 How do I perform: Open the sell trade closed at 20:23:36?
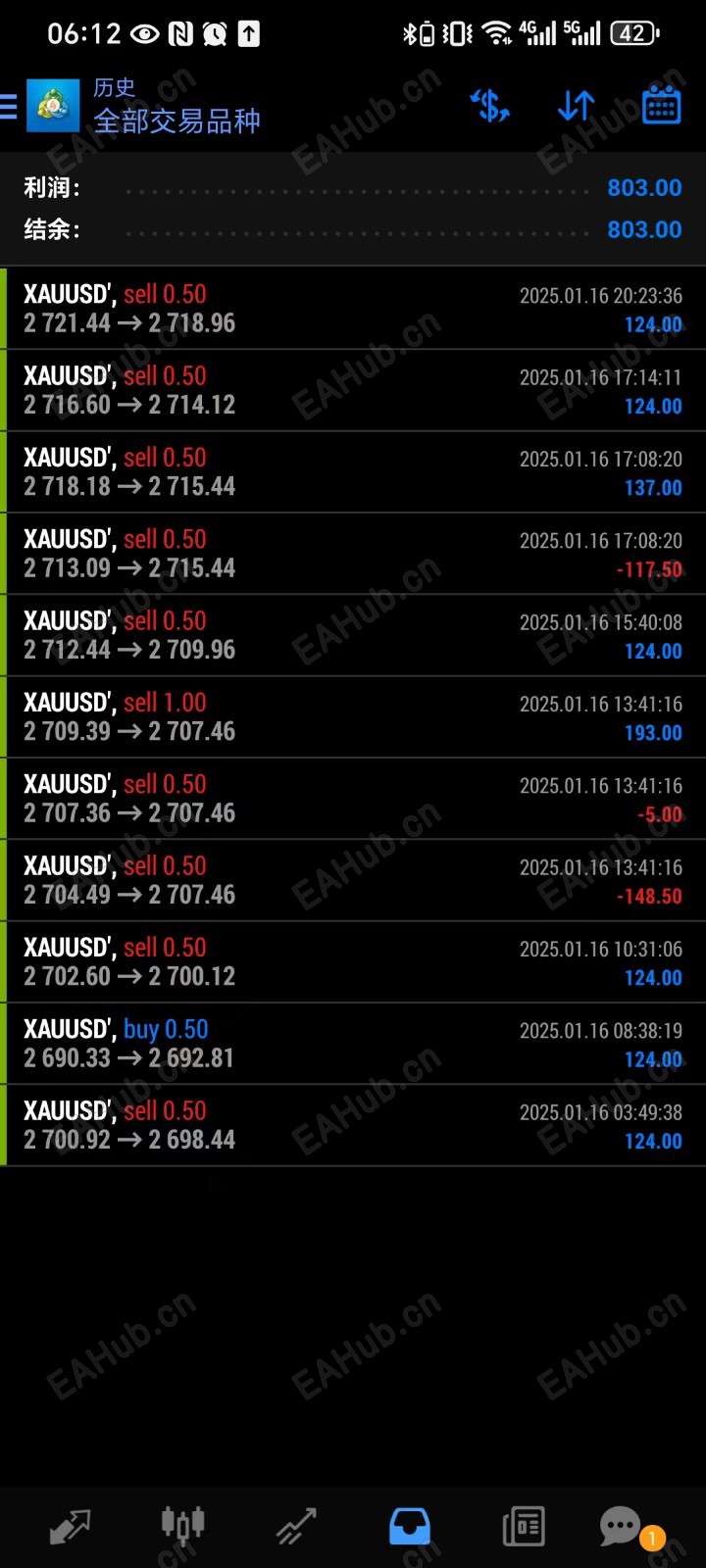click(x=353, y=309)
